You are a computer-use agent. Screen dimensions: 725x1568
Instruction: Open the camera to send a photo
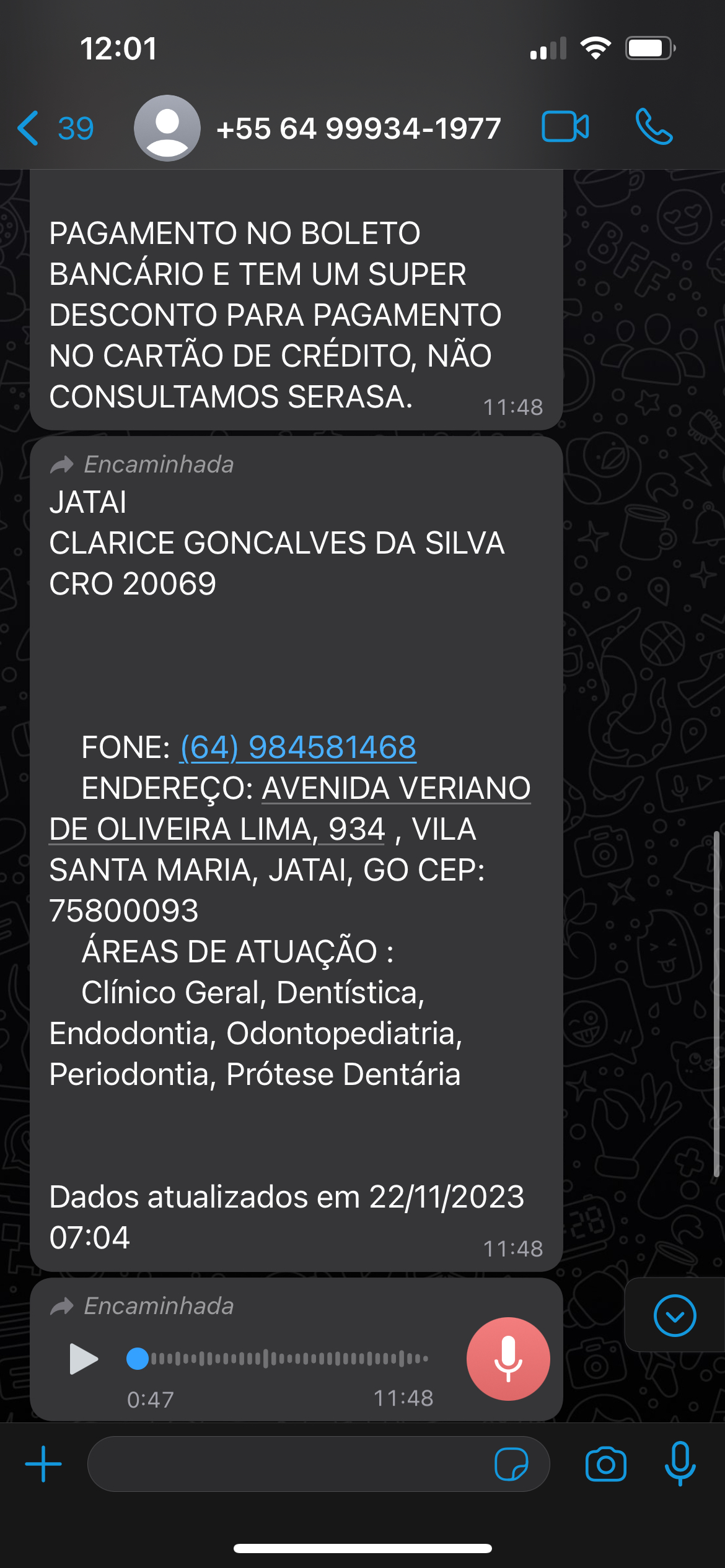coord(605,1465)
